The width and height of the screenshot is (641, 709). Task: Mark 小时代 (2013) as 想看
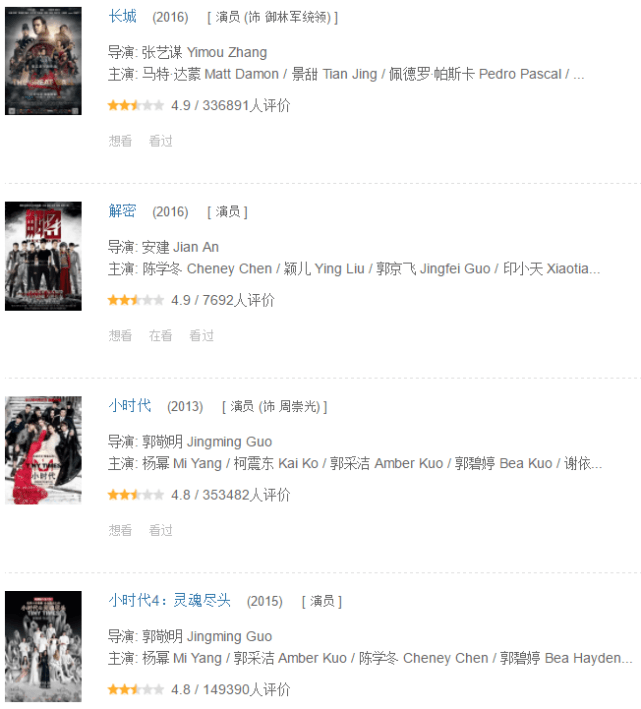[x=120, y=530]
